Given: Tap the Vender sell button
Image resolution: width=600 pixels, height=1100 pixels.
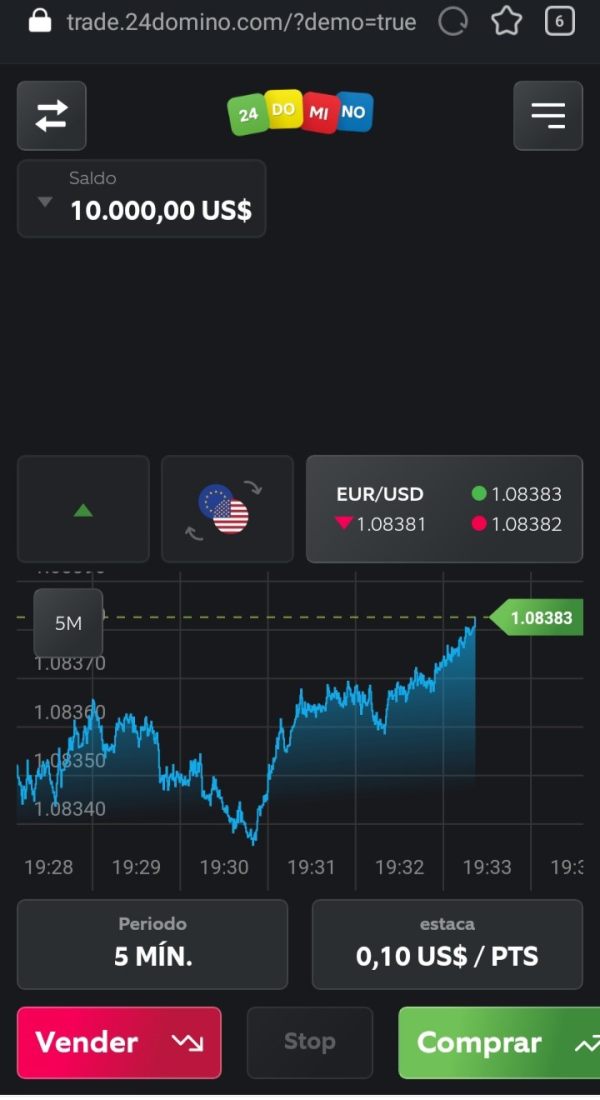Looking at the screenshot, I should [119, 1042].
